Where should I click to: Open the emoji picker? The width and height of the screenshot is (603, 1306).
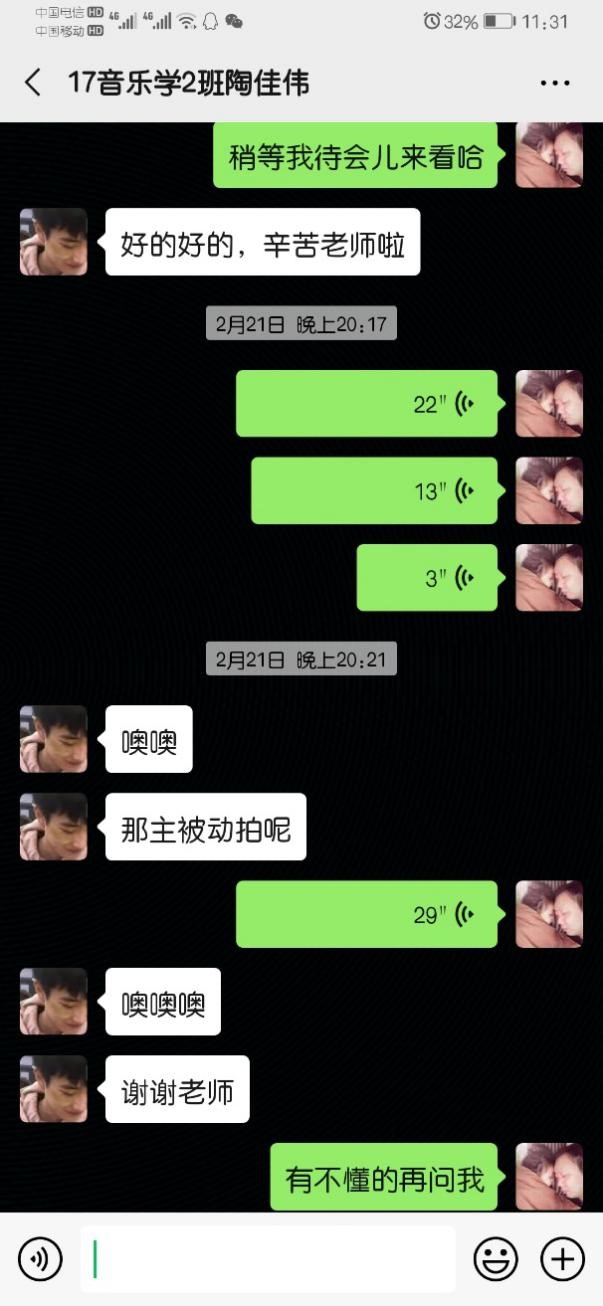[x=495, y=1259]
